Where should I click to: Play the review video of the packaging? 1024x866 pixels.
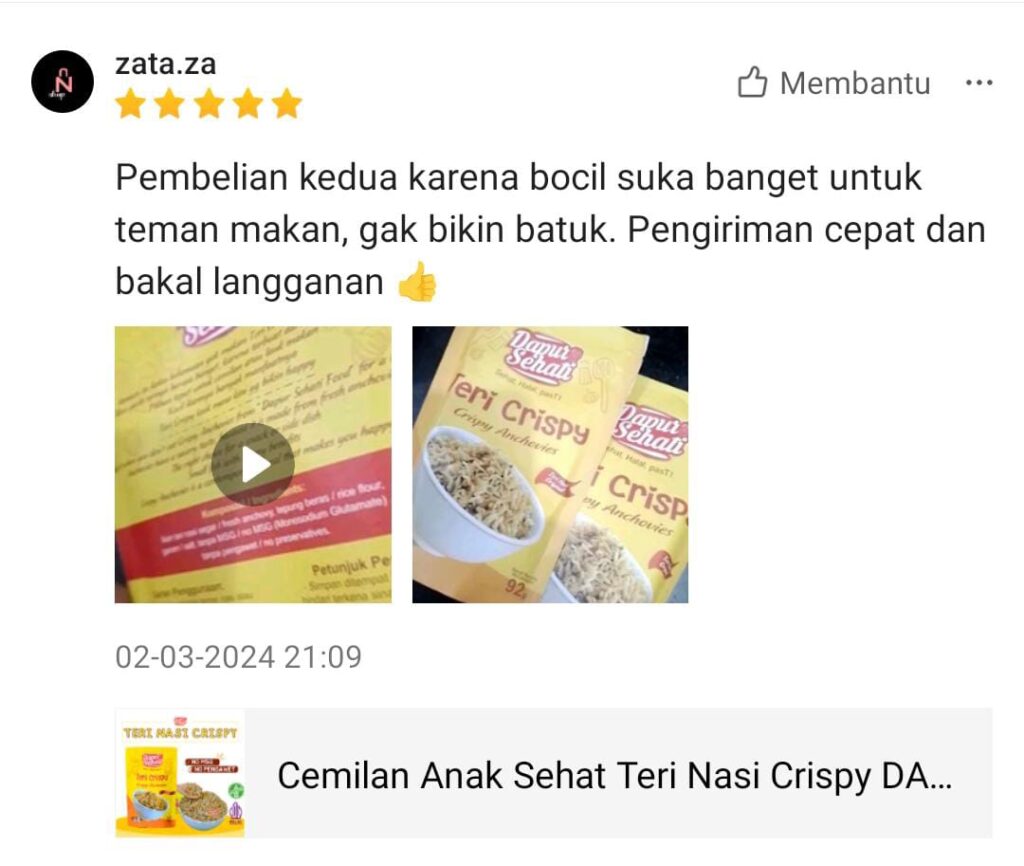point(253,464)
